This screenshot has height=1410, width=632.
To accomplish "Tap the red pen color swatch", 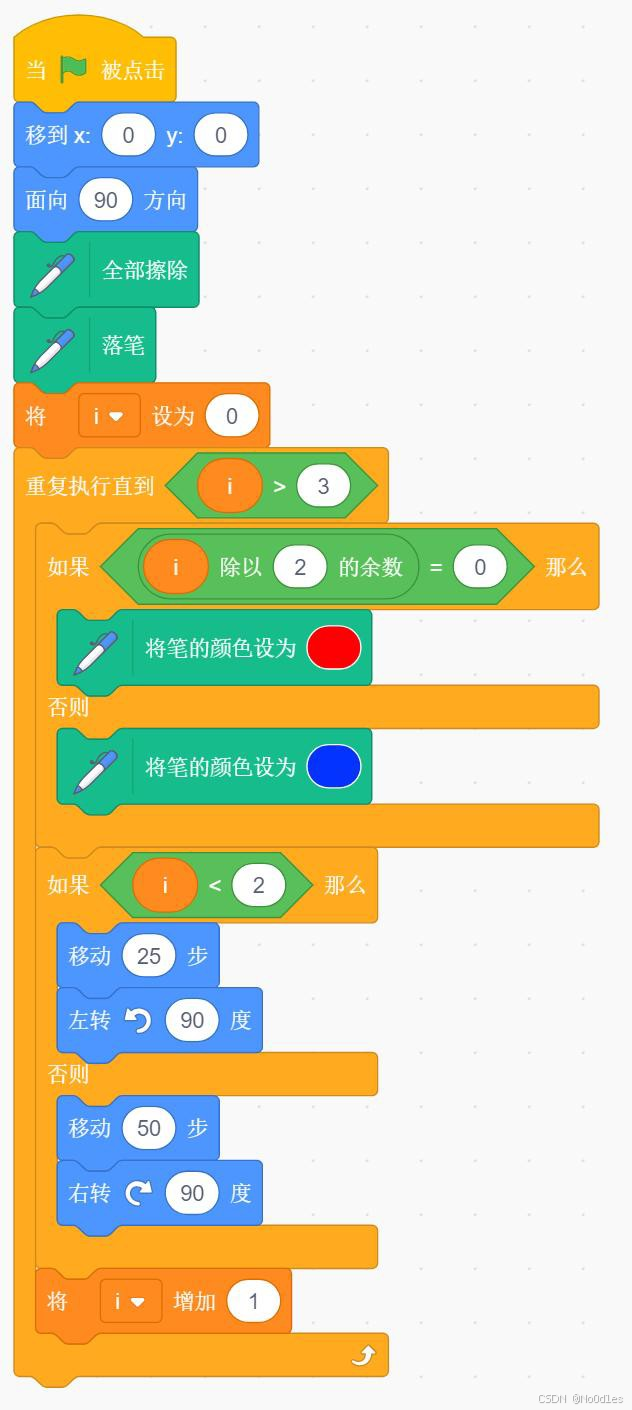I will (334, 648).
